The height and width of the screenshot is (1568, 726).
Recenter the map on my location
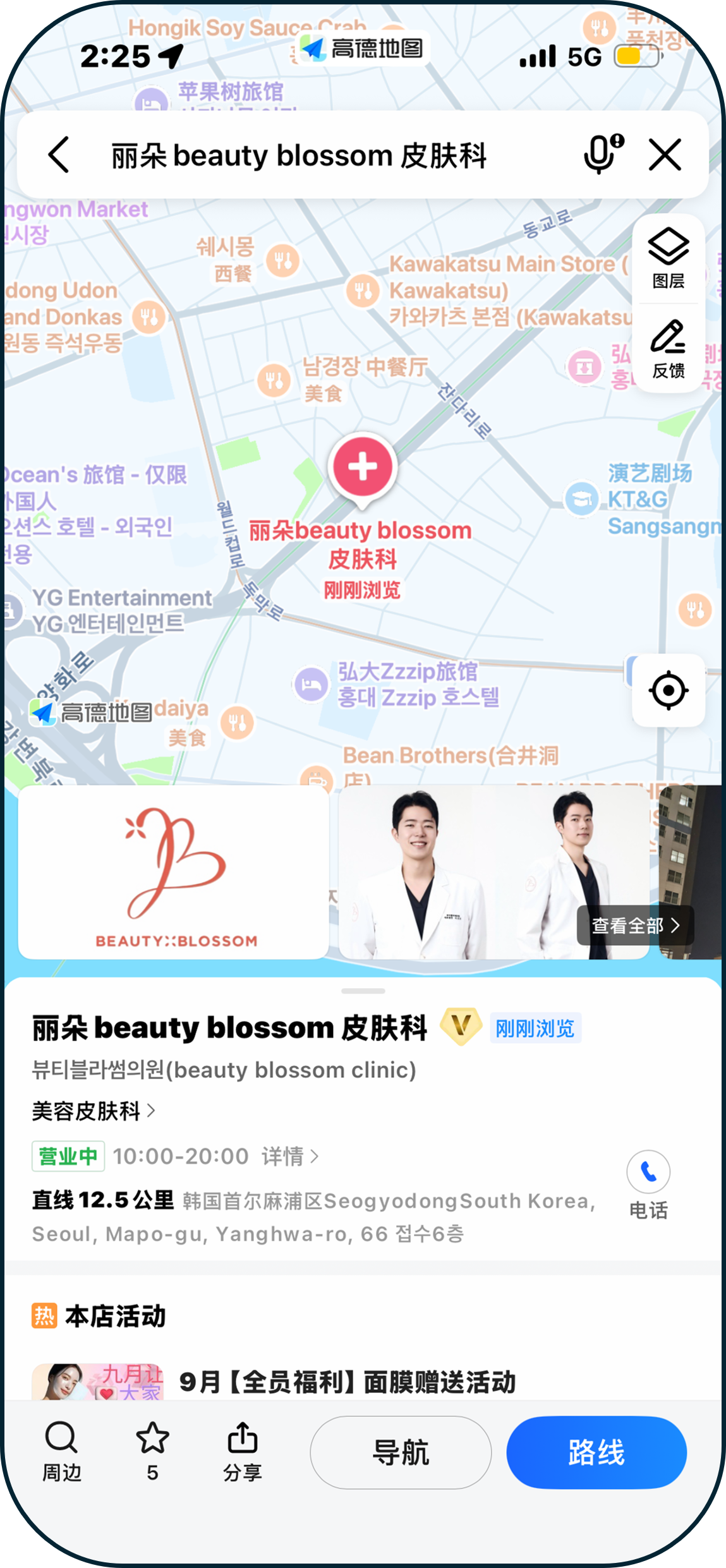tap(669, 691)
